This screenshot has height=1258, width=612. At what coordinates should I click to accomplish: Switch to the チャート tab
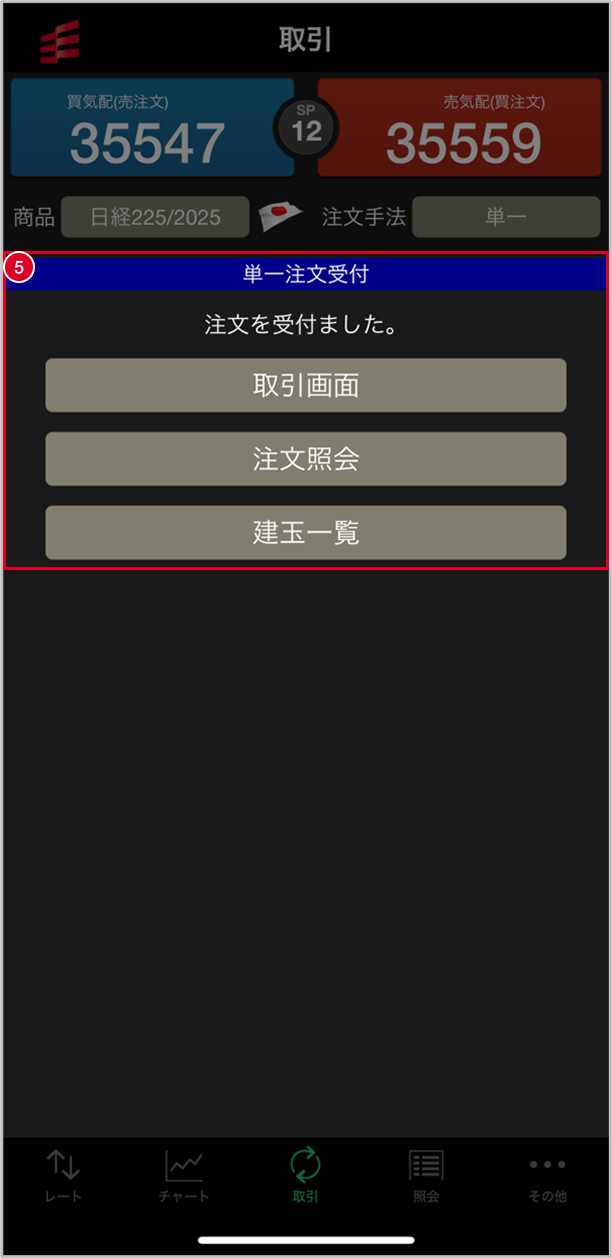[184, 1176]
